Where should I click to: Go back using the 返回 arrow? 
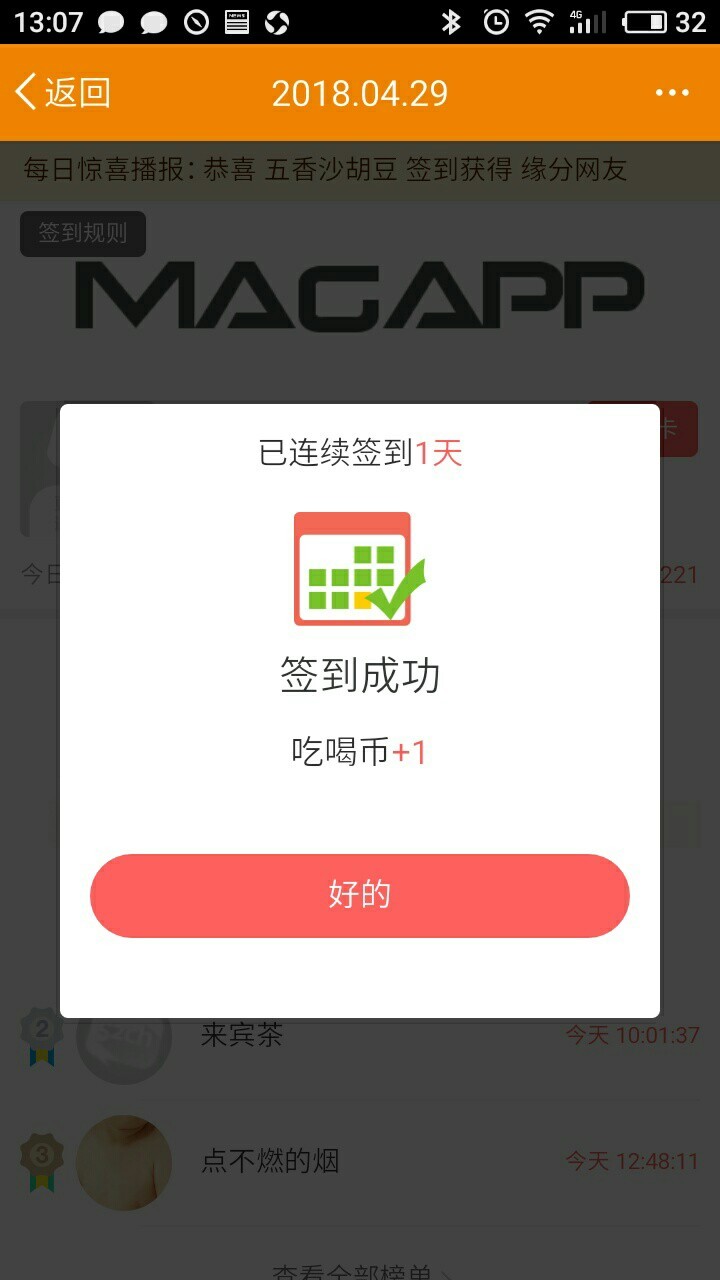[62, 93]
